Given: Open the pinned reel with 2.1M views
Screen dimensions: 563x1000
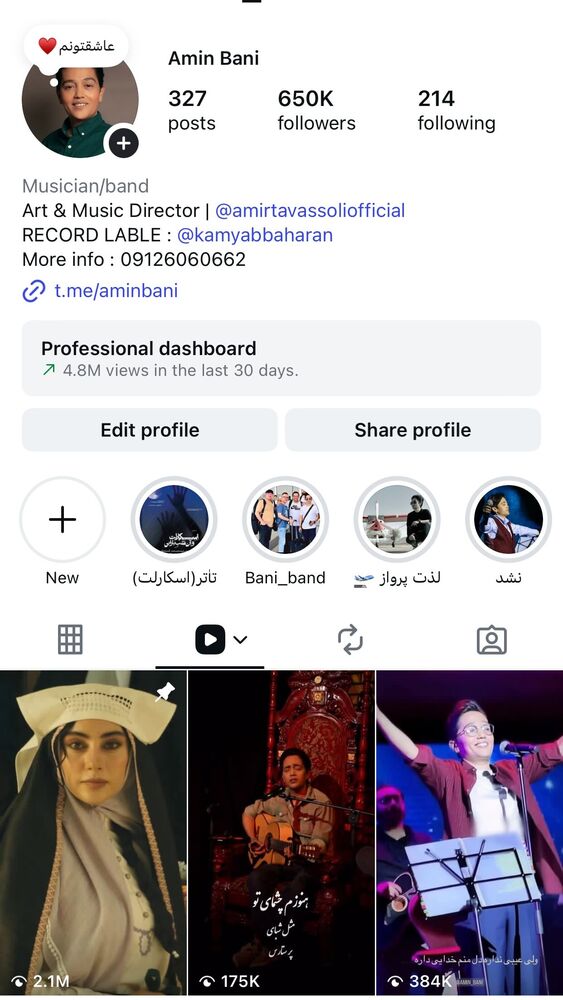Looking at the screenshot, I should click(93, 833).
